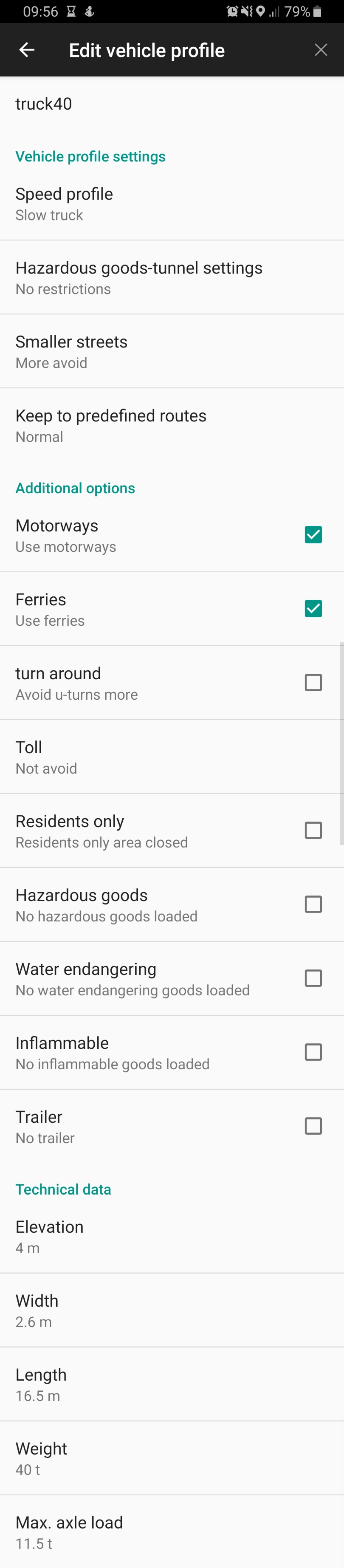Change the Smaller streets preference

(x=172, y=351)
